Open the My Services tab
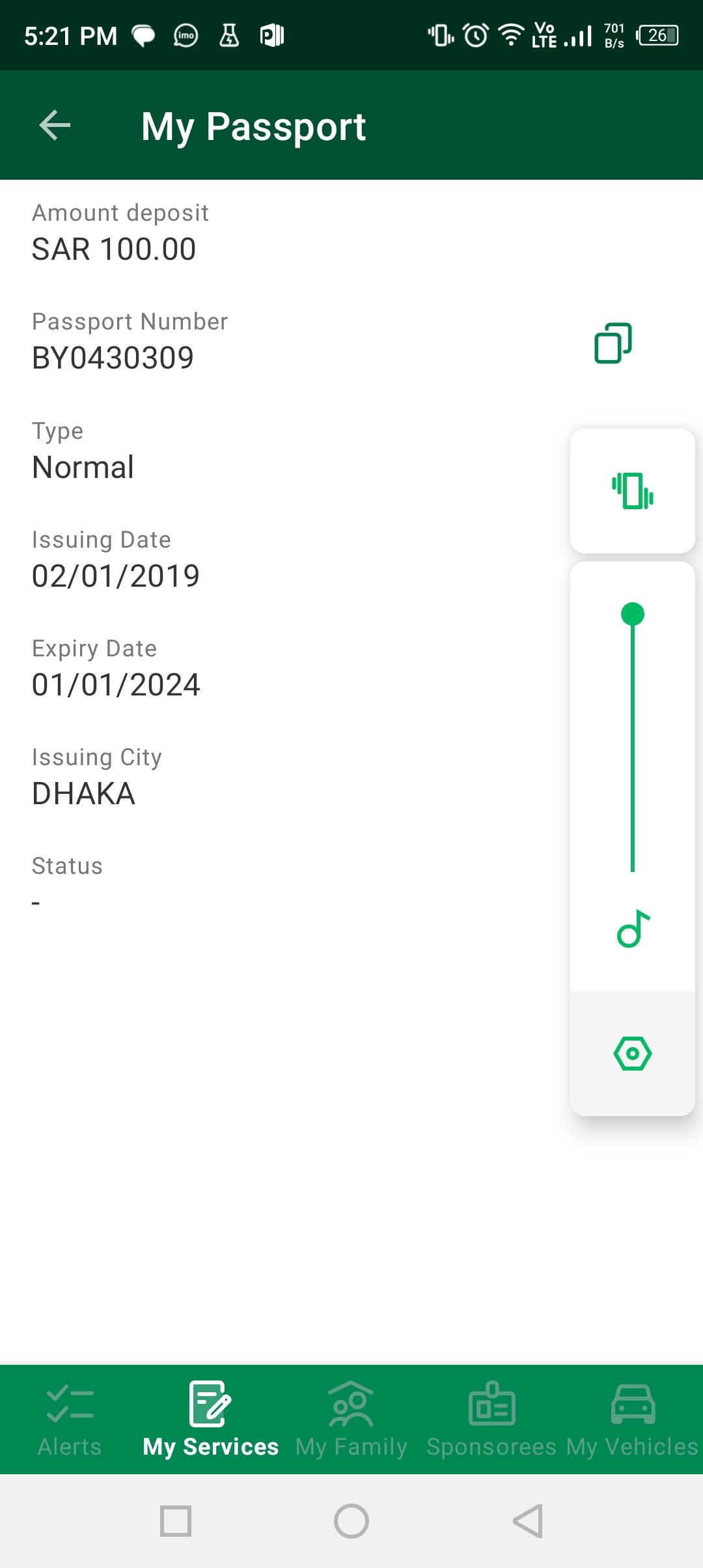Screen dimensions: 703x1568 210,1420
